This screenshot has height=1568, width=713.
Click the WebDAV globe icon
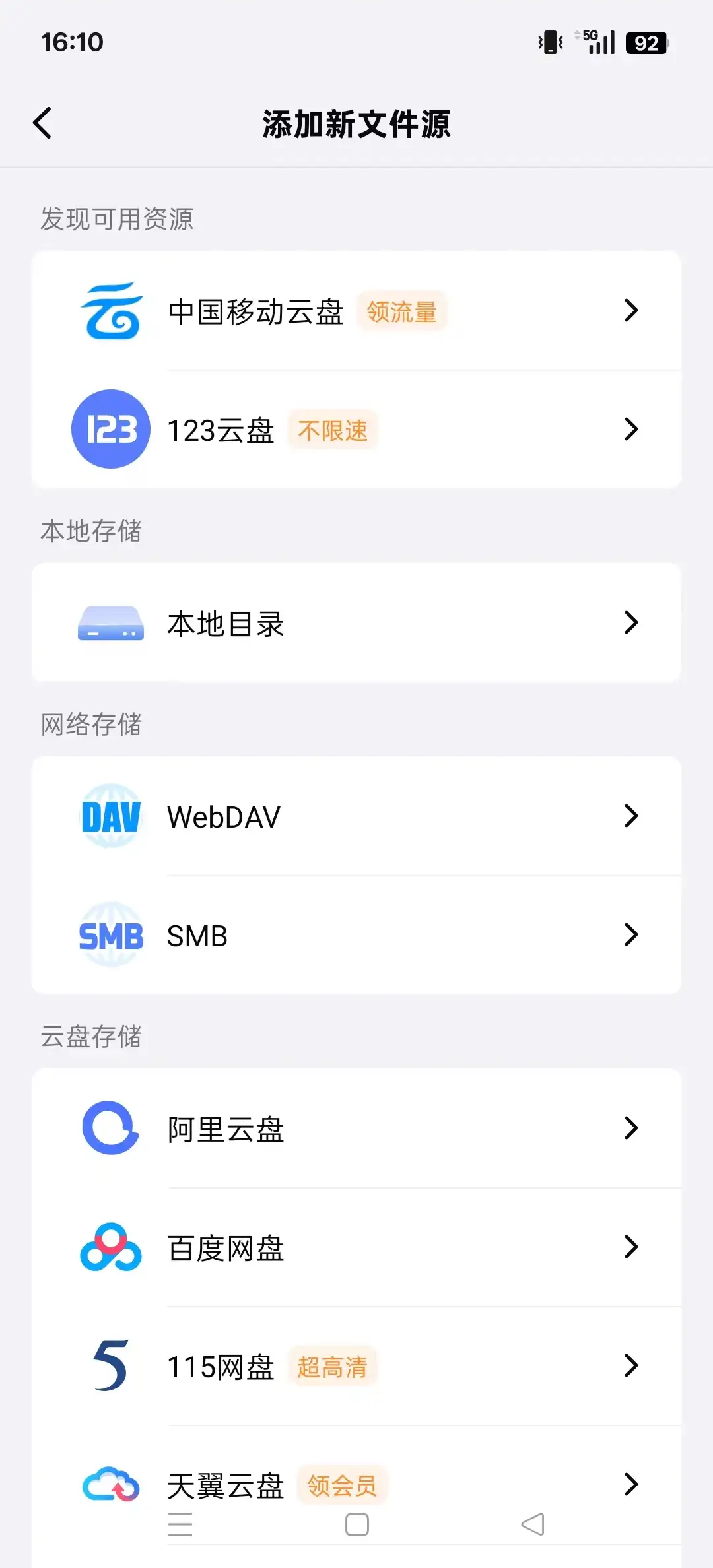[x=110, y=816]
